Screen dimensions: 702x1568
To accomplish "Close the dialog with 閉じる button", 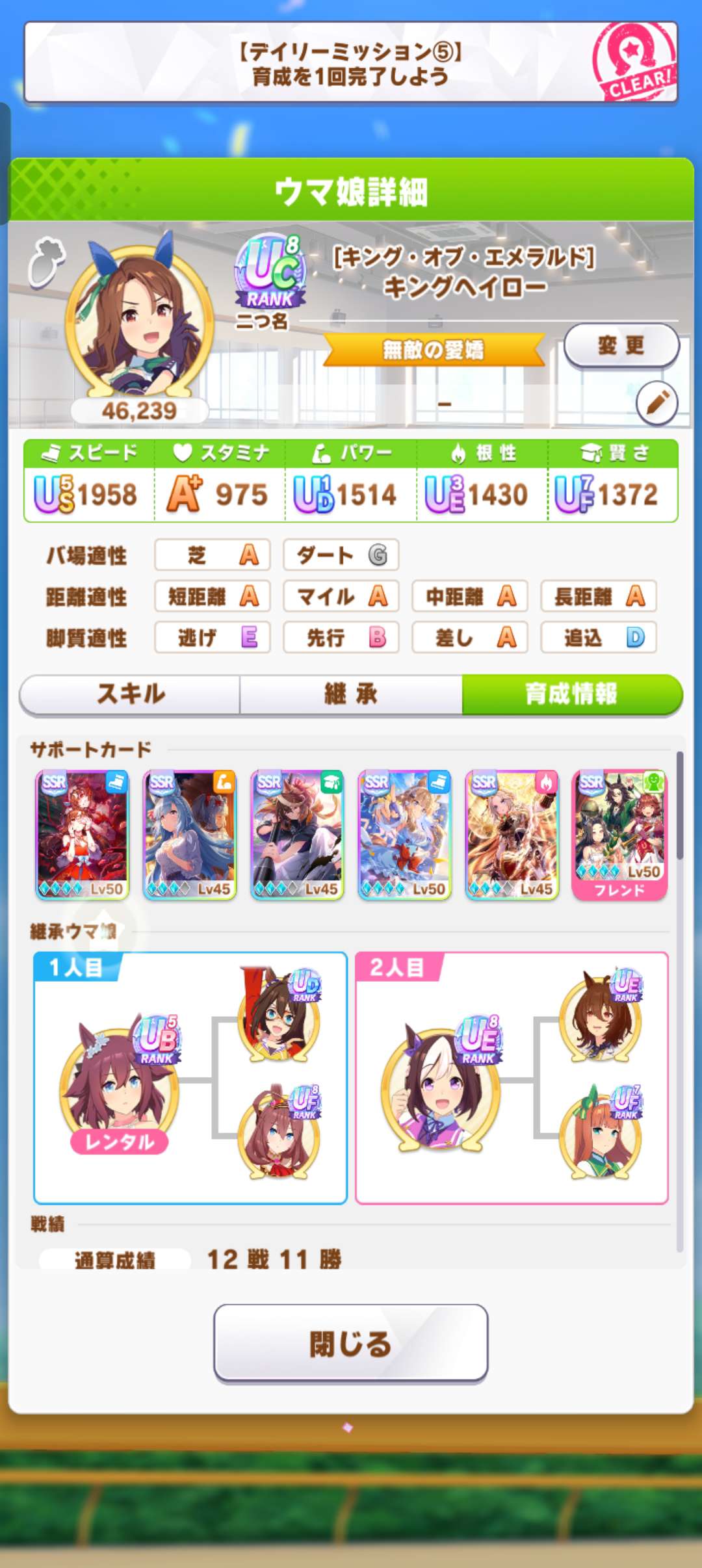I will click(350, 1344).
